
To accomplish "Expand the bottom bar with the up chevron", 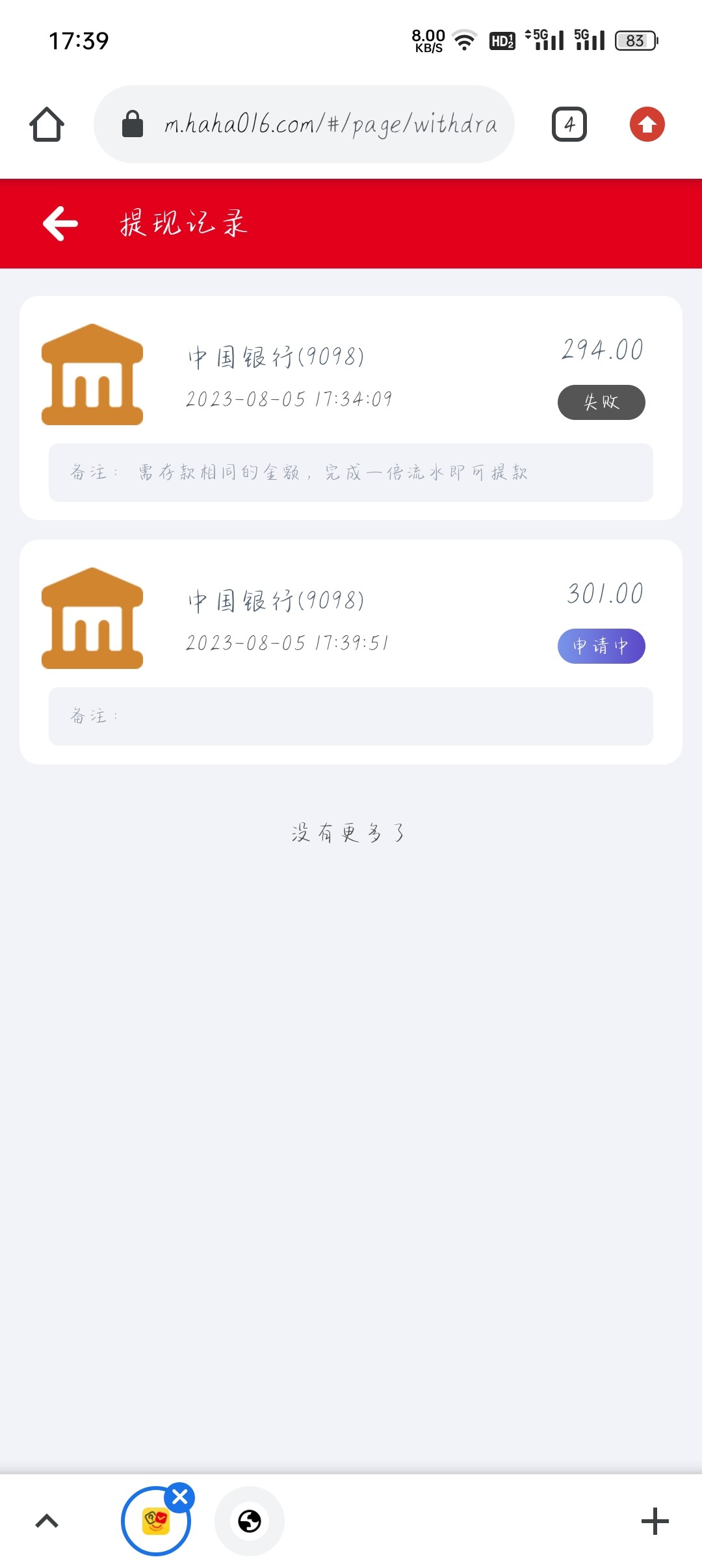I will (47, 1521).
